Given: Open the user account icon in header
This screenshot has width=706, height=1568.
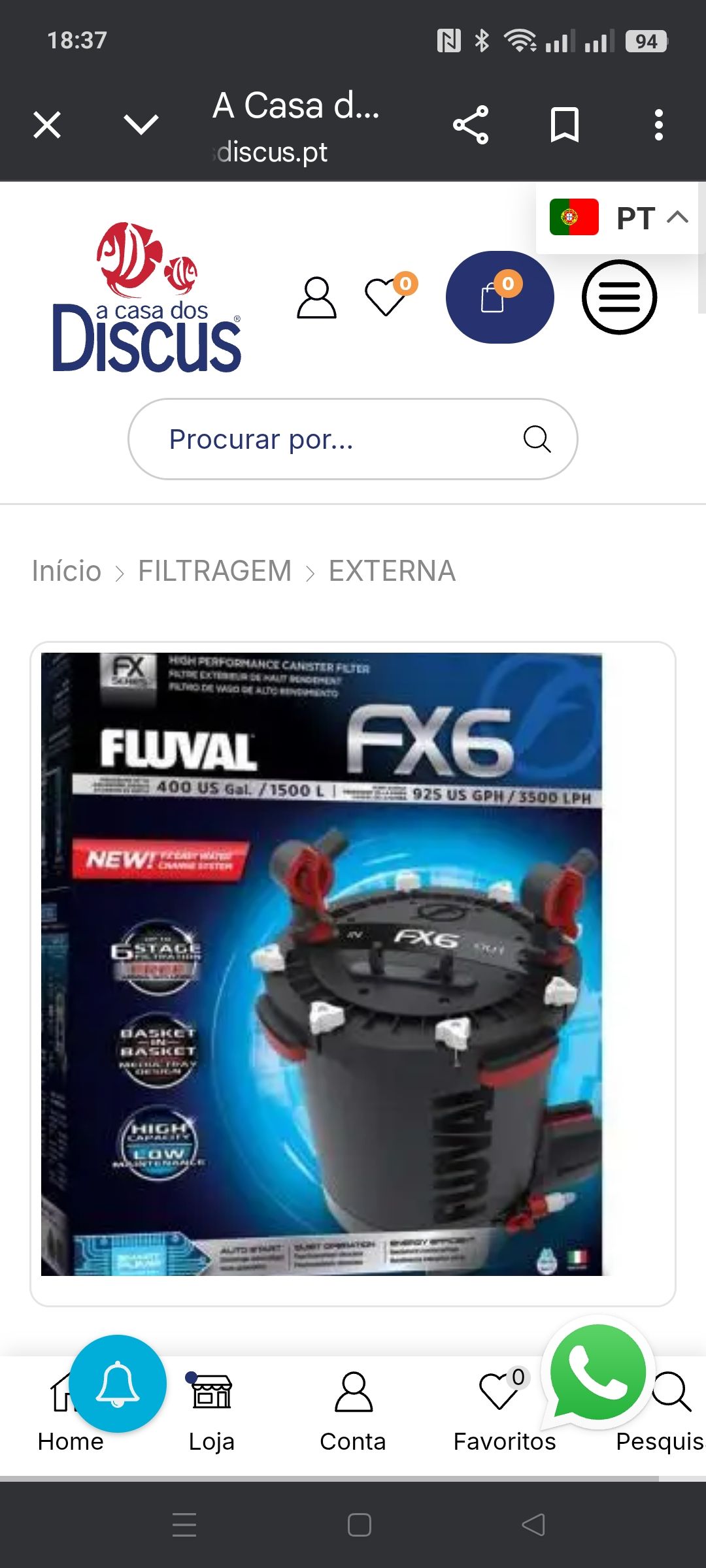Looking at the screenshot, I should [x=317, y=298].
